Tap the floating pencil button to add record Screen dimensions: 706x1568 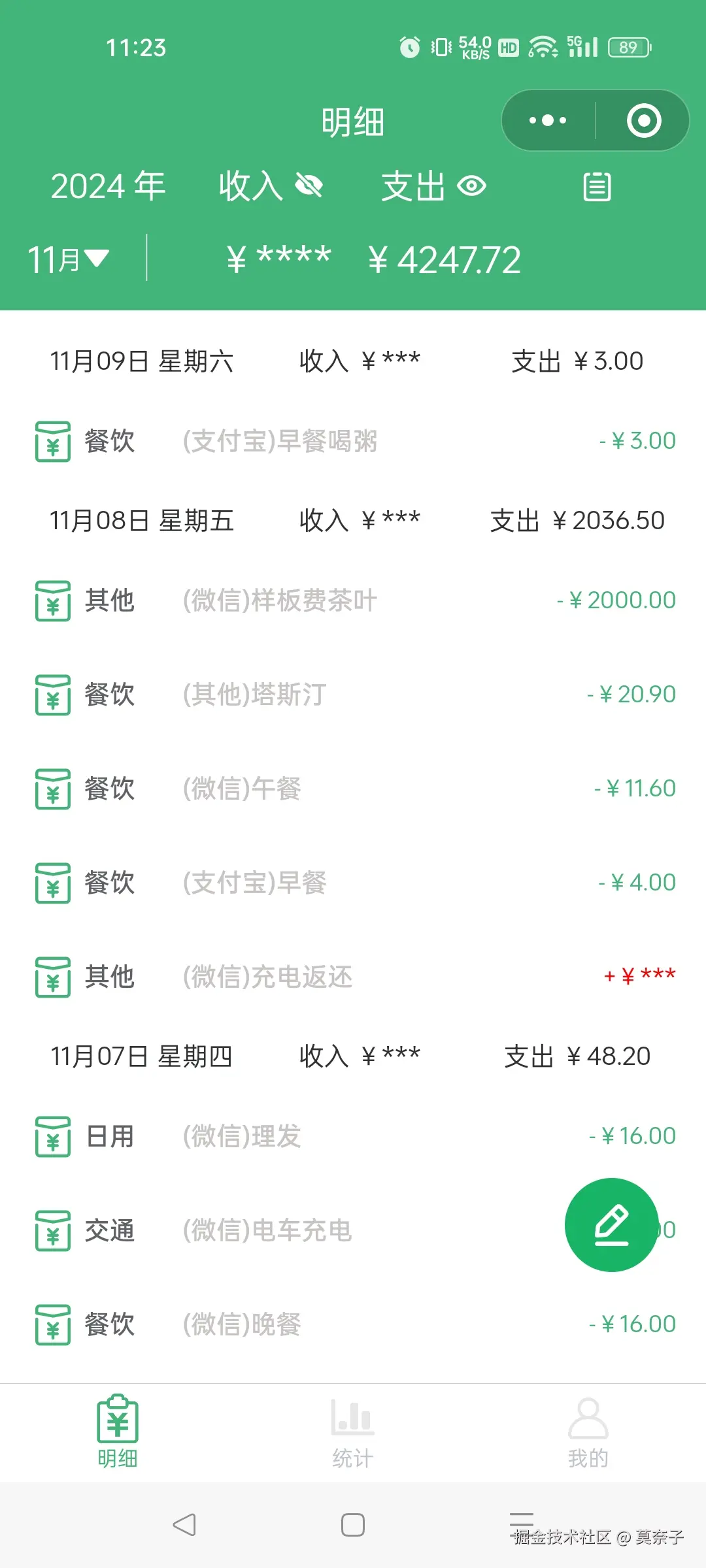(611, 1224)
